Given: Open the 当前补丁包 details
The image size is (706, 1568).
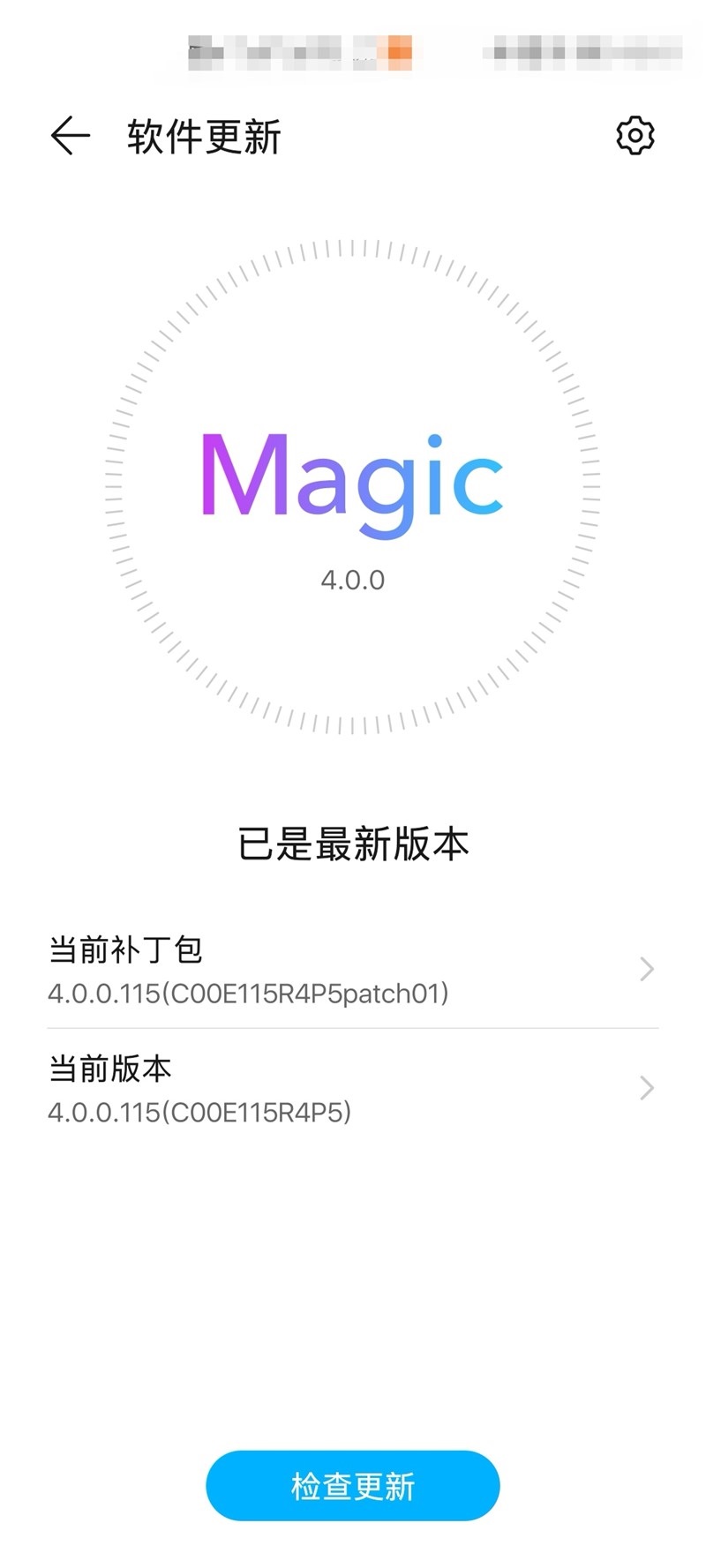Looking at the screenshot, I should (x=353, y=970).
